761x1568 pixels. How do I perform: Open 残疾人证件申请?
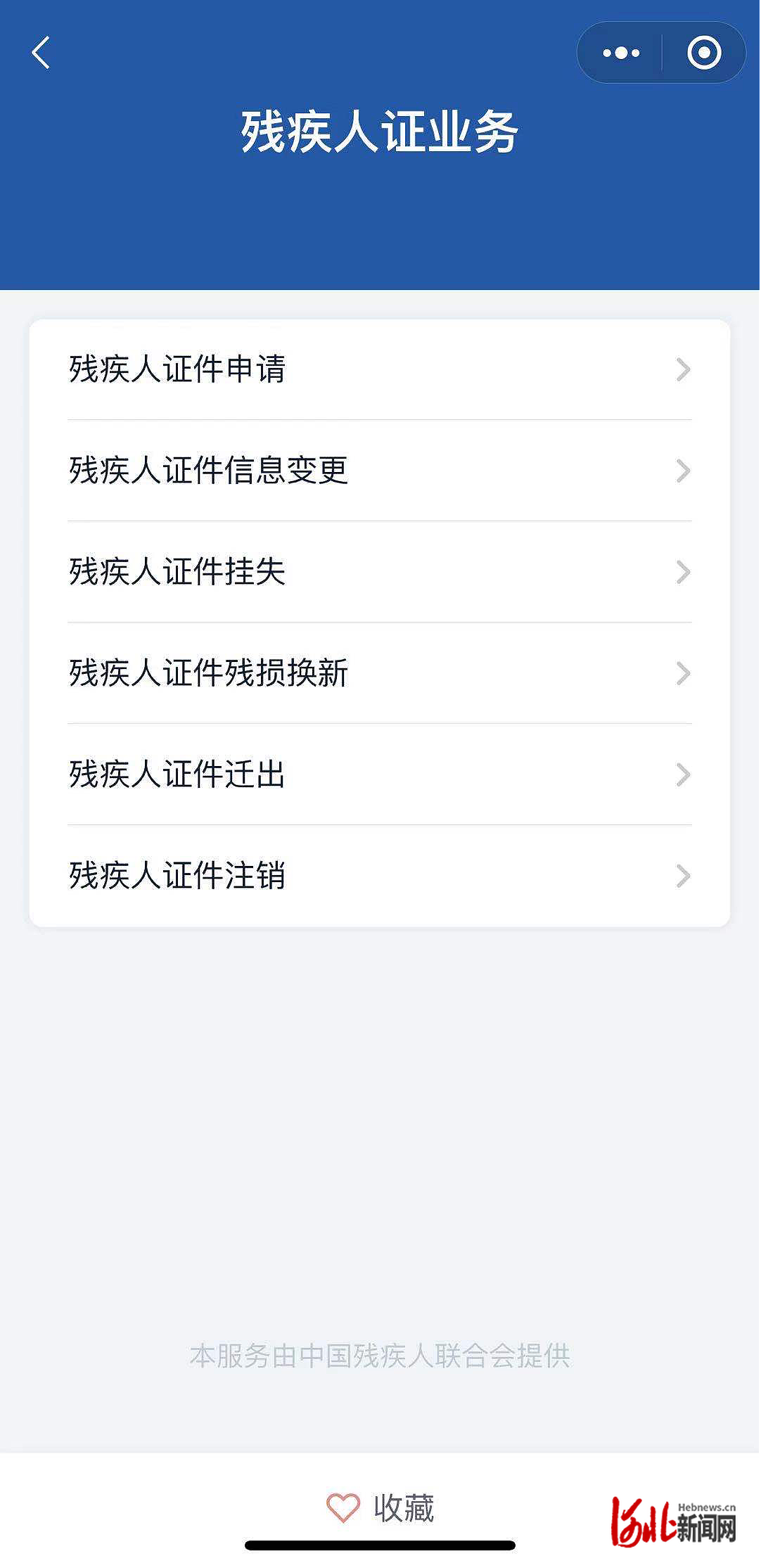(x=380, y=369)
